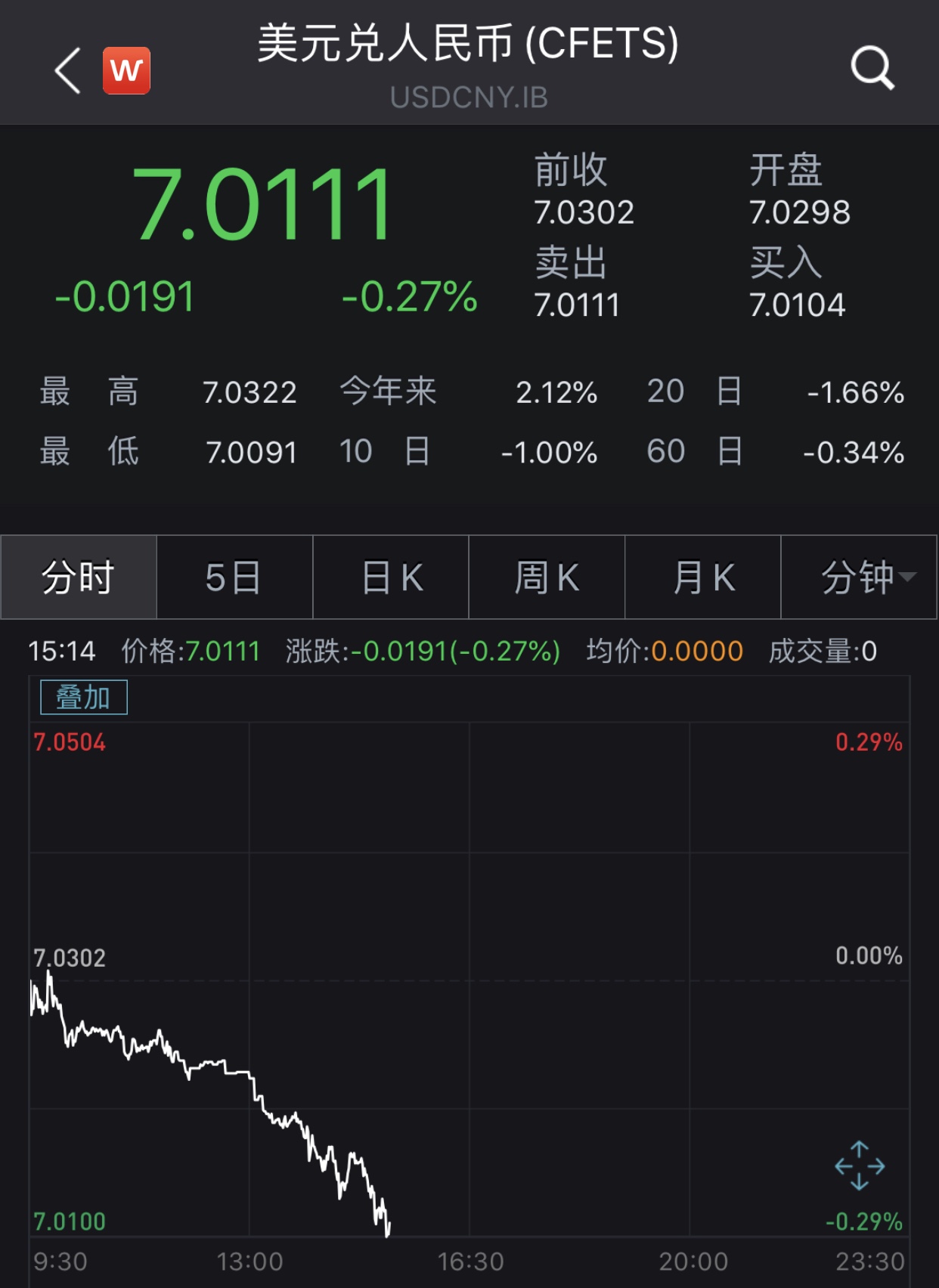
Task: Go back with the top-left arrow
Action: tap(67, 70)
